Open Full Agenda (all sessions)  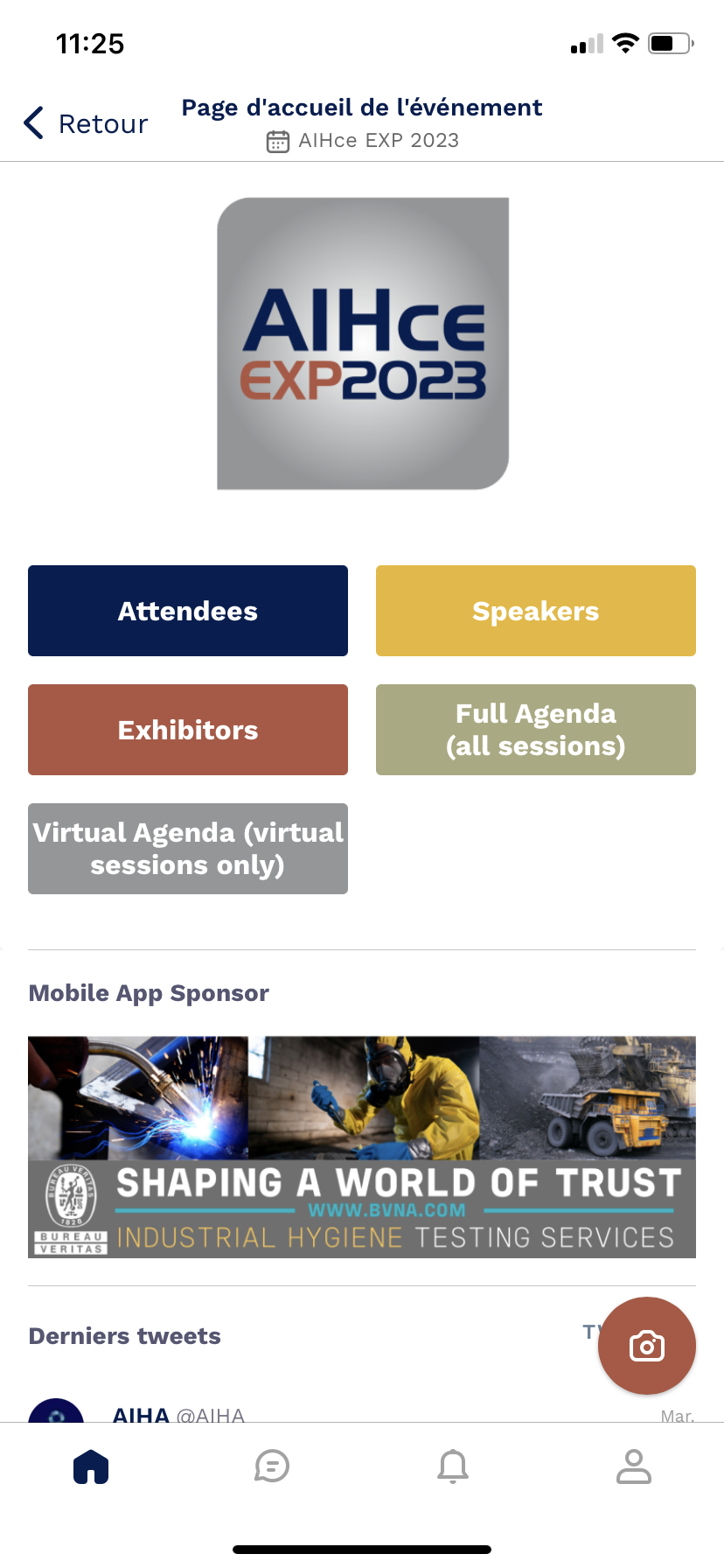[x=536, y=730]
